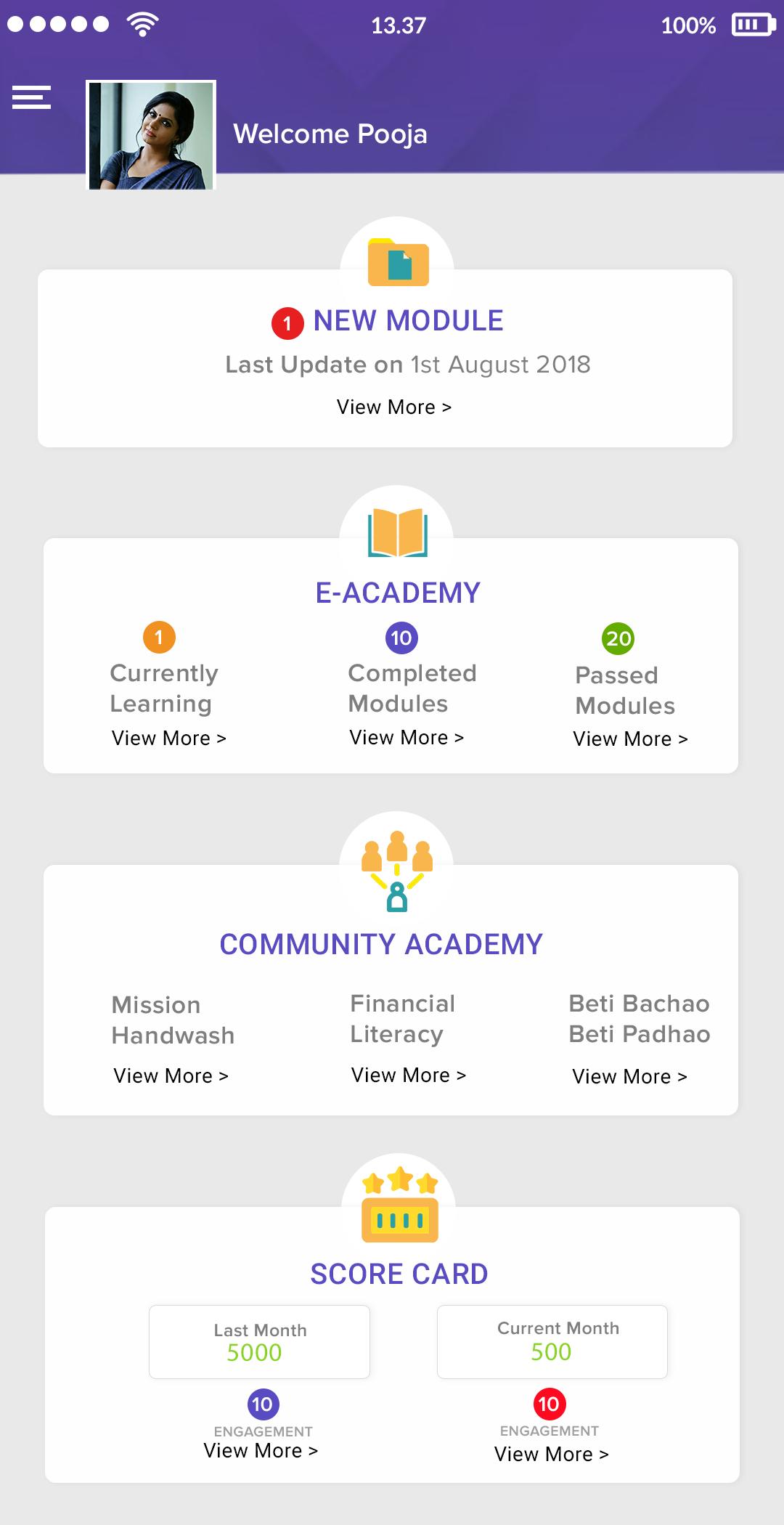
Task: Open Financial Literacy View More
Action: [408, 1075]
